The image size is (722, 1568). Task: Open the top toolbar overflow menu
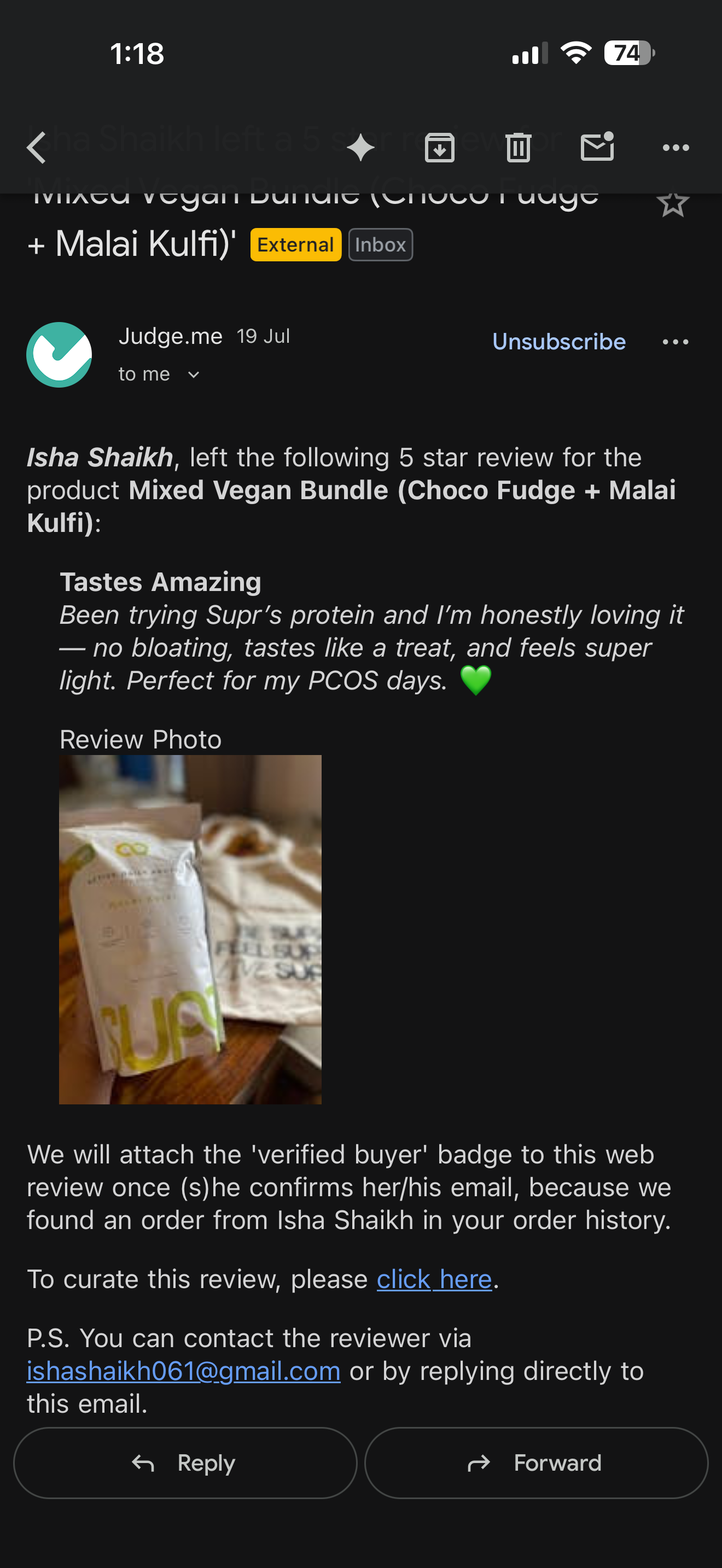(x=676, y=148)
